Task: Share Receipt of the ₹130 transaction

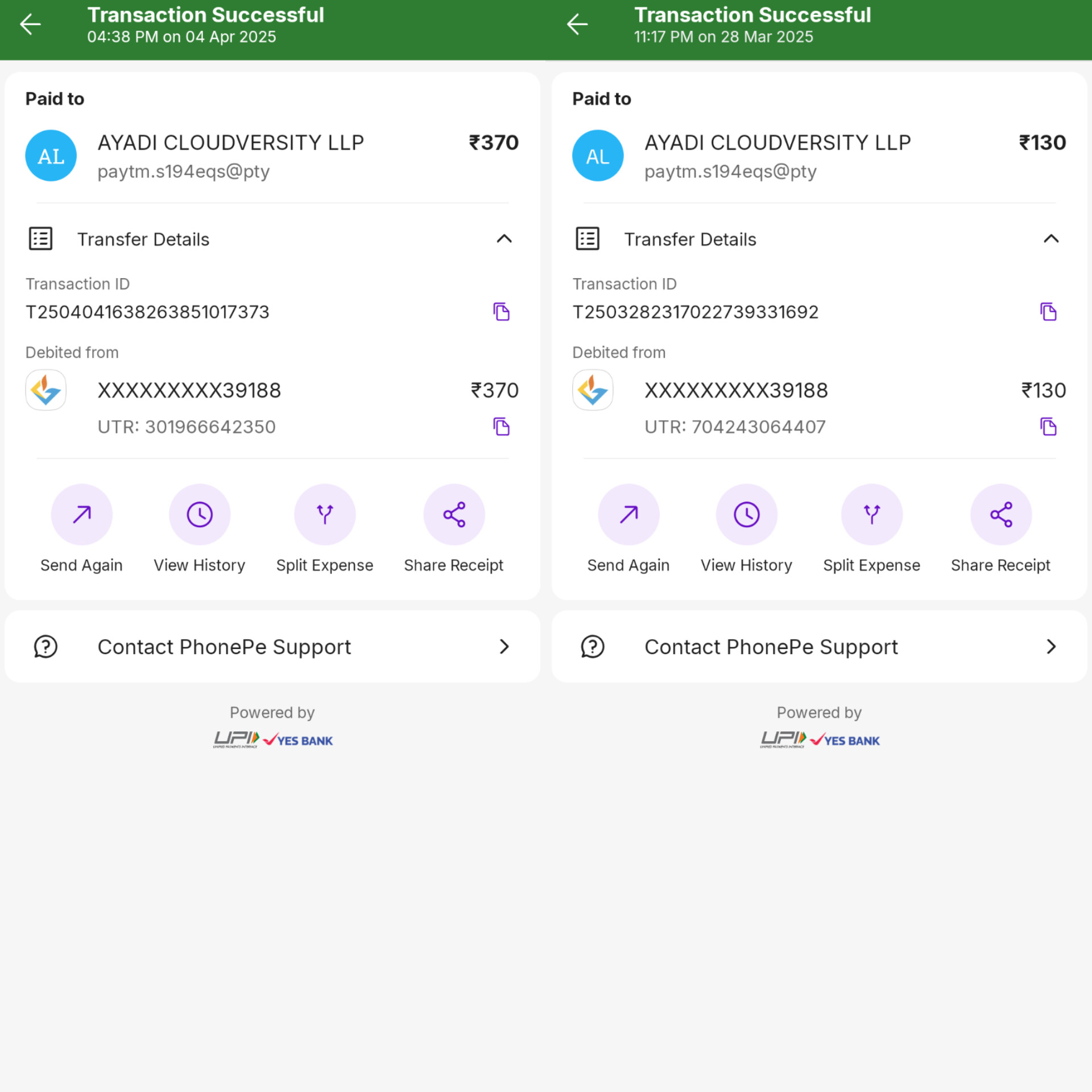Action: click(1000, 515)
